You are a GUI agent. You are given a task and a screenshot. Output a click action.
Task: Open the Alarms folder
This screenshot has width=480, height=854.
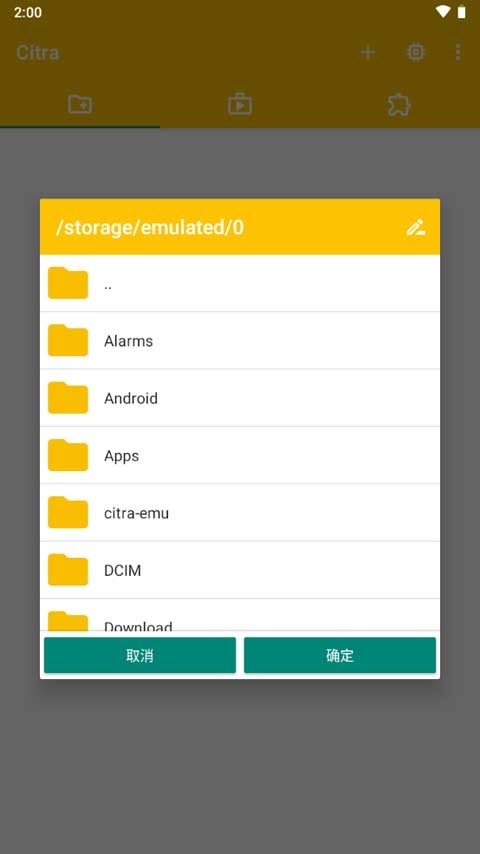point(240,340)
